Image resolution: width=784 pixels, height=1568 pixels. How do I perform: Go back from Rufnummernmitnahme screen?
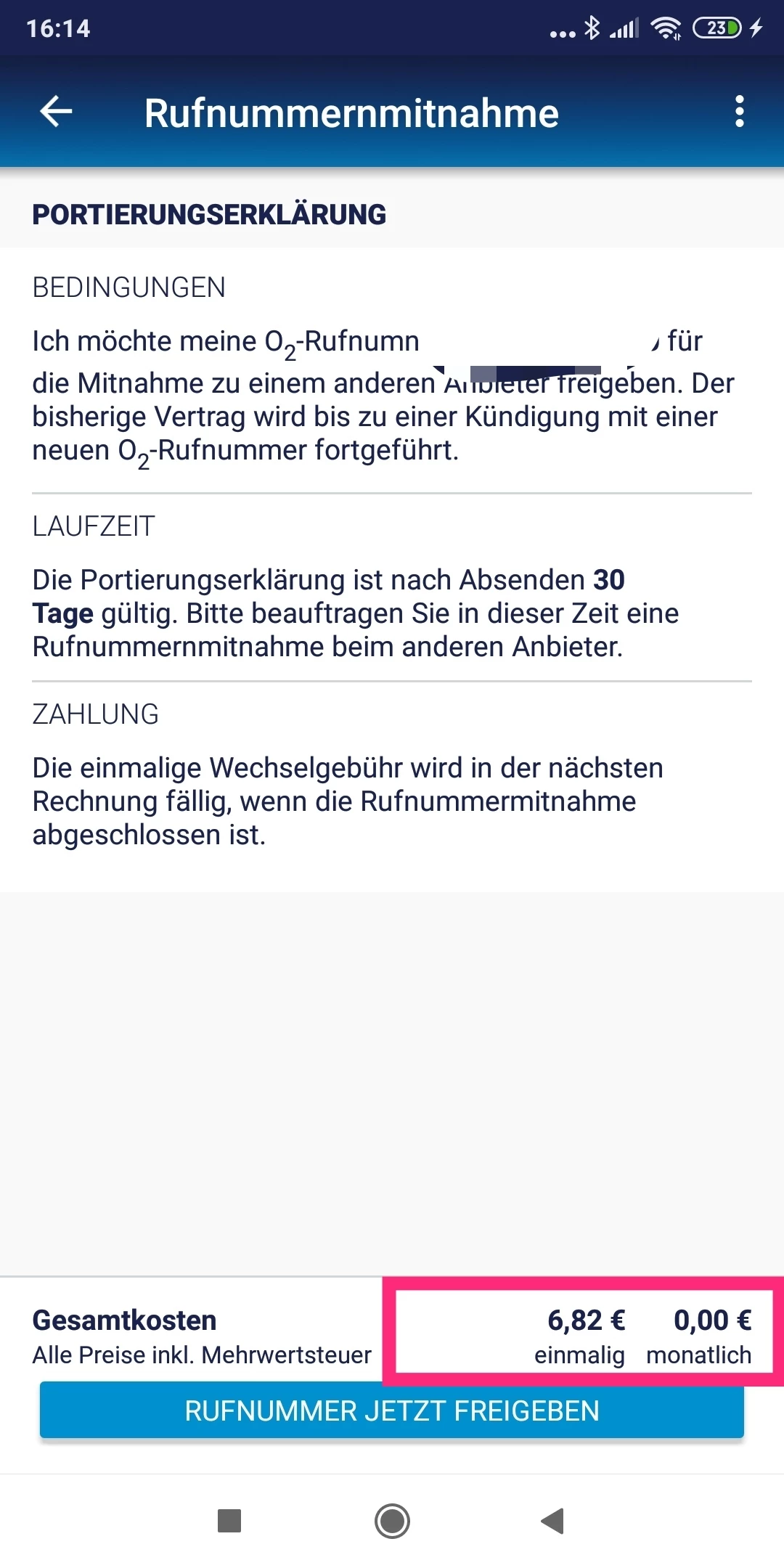click(x=56, y=112)
